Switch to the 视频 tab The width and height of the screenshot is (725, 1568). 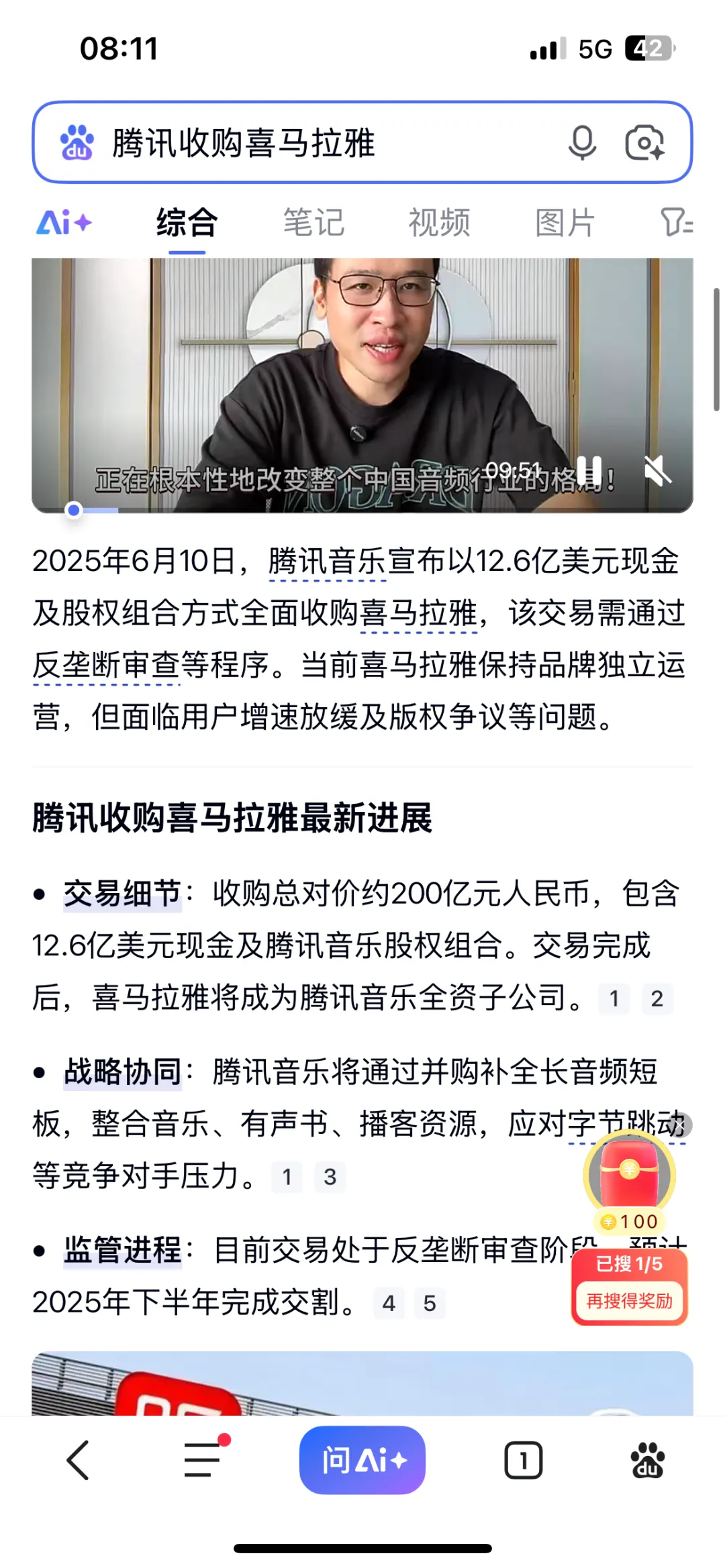pyautogui.click(x=440, y=221)
